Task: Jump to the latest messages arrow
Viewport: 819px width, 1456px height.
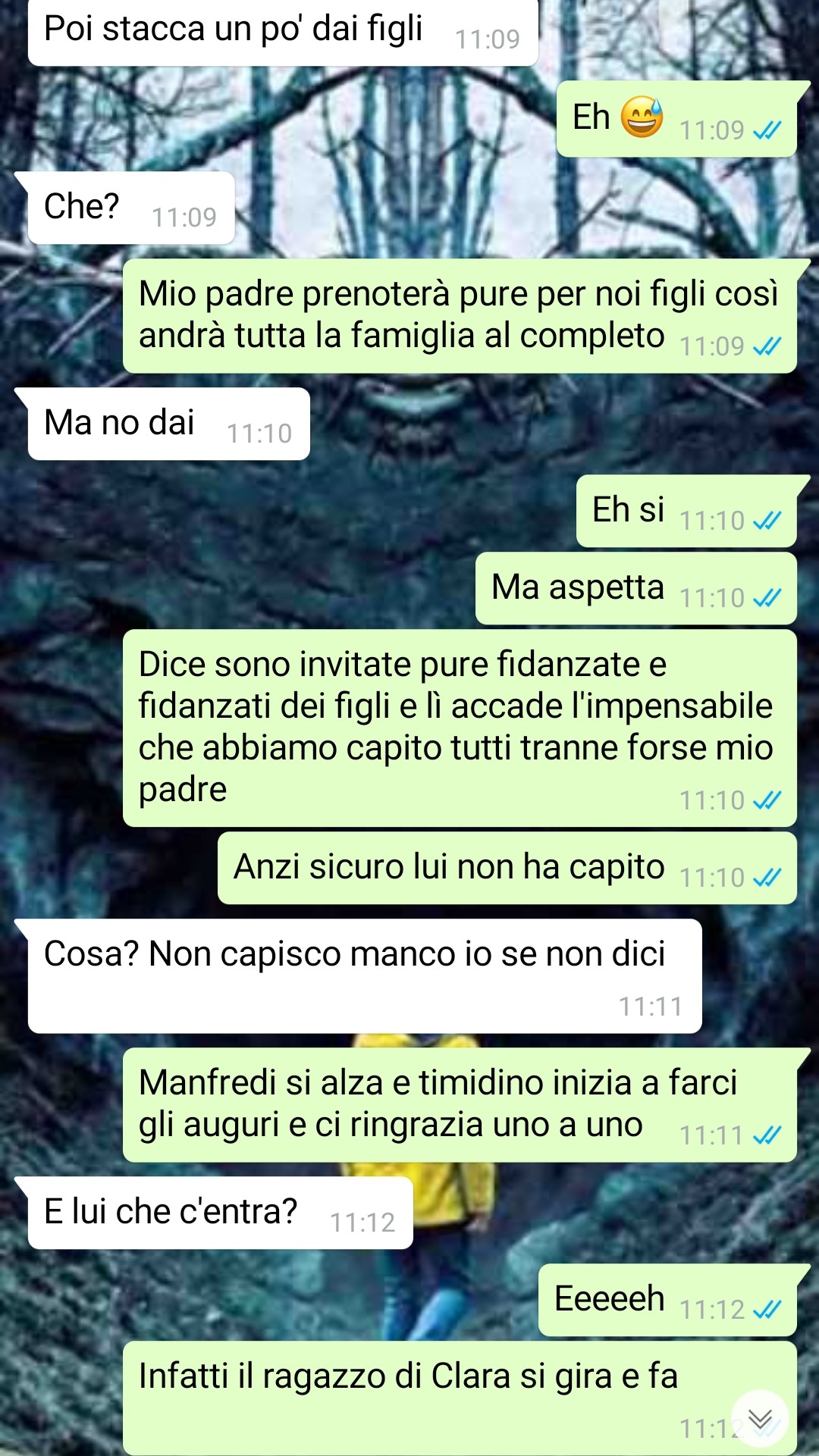Action: point(760,1418)
